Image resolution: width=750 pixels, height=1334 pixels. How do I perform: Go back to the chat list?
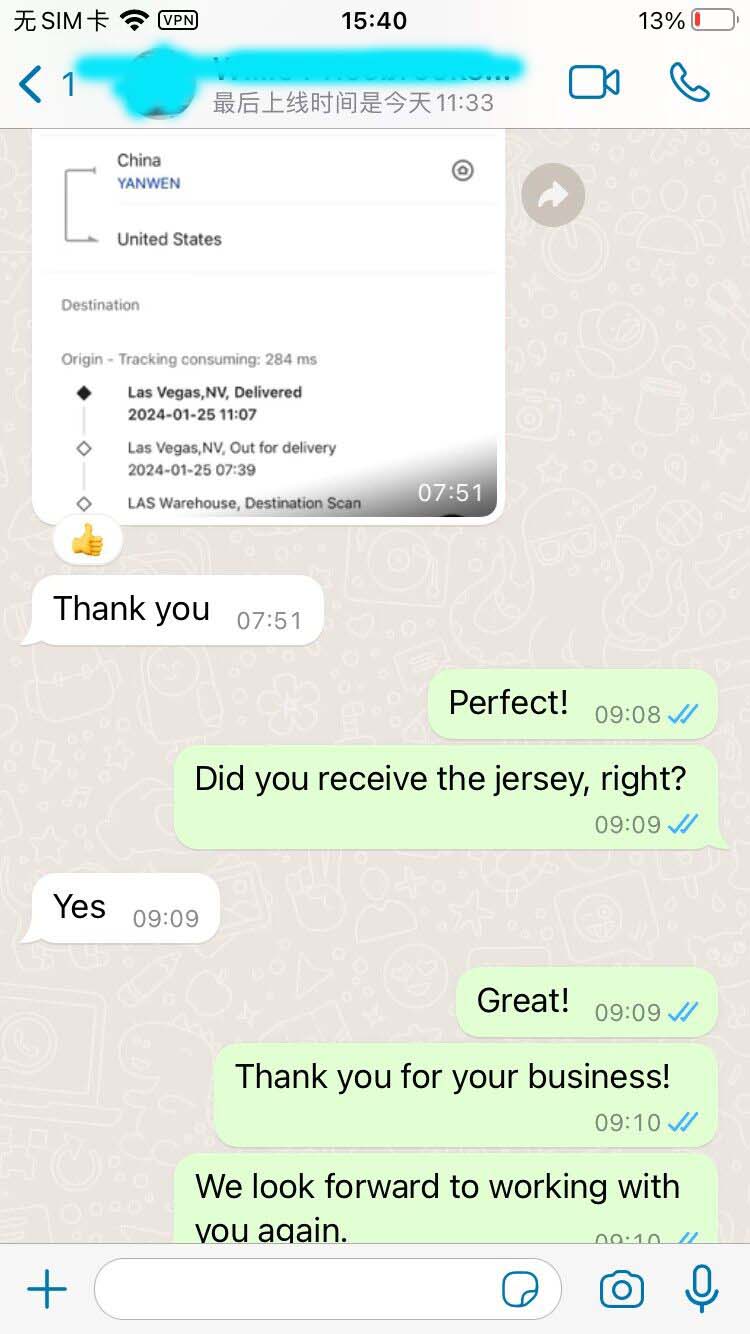[x=32, y=84]
